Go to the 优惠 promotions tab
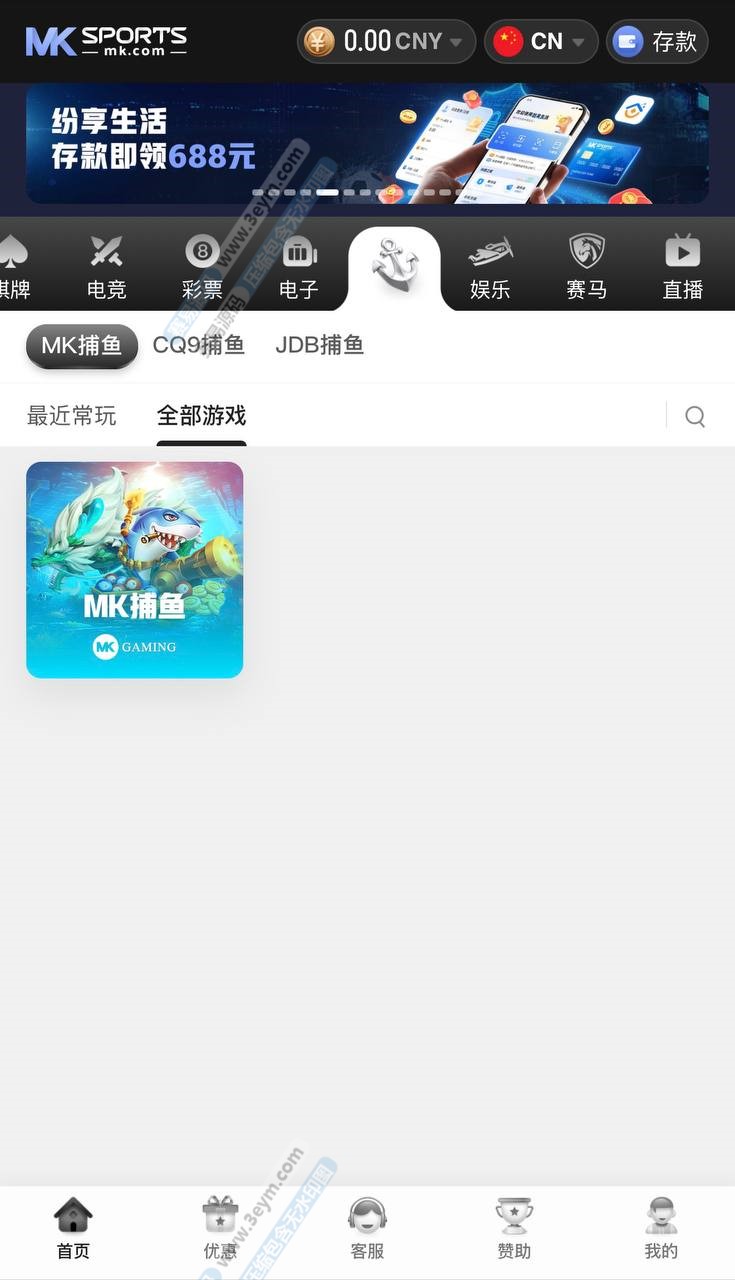735x1280 pixels. click(220, 1230)
